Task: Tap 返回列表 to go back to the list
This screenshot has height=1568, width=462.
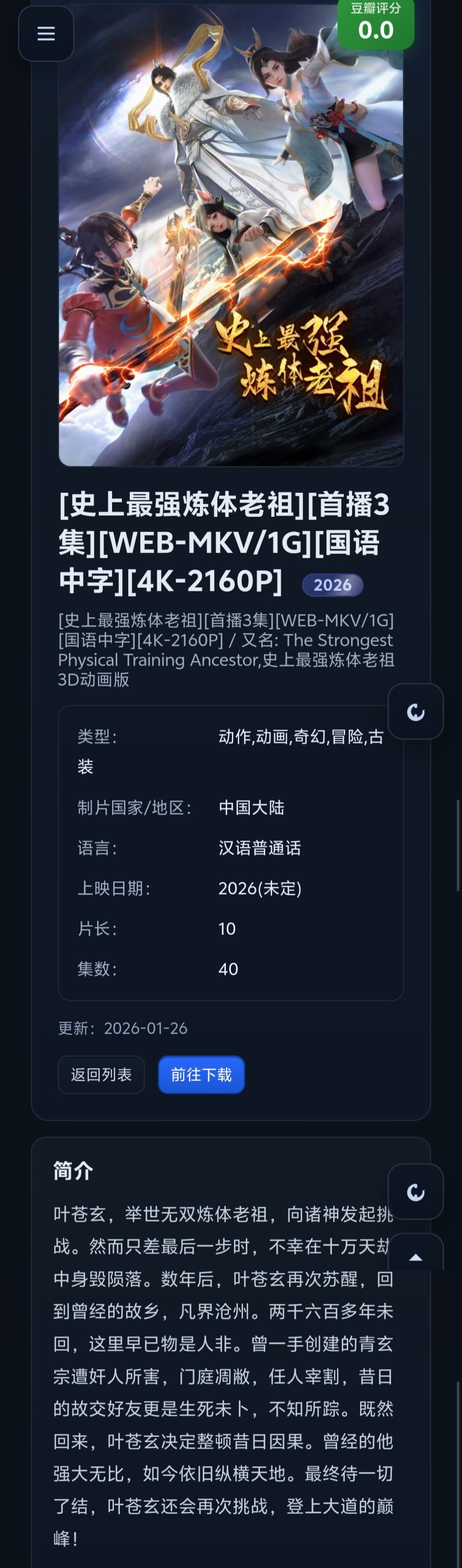Action: [x=101, y=1075]
